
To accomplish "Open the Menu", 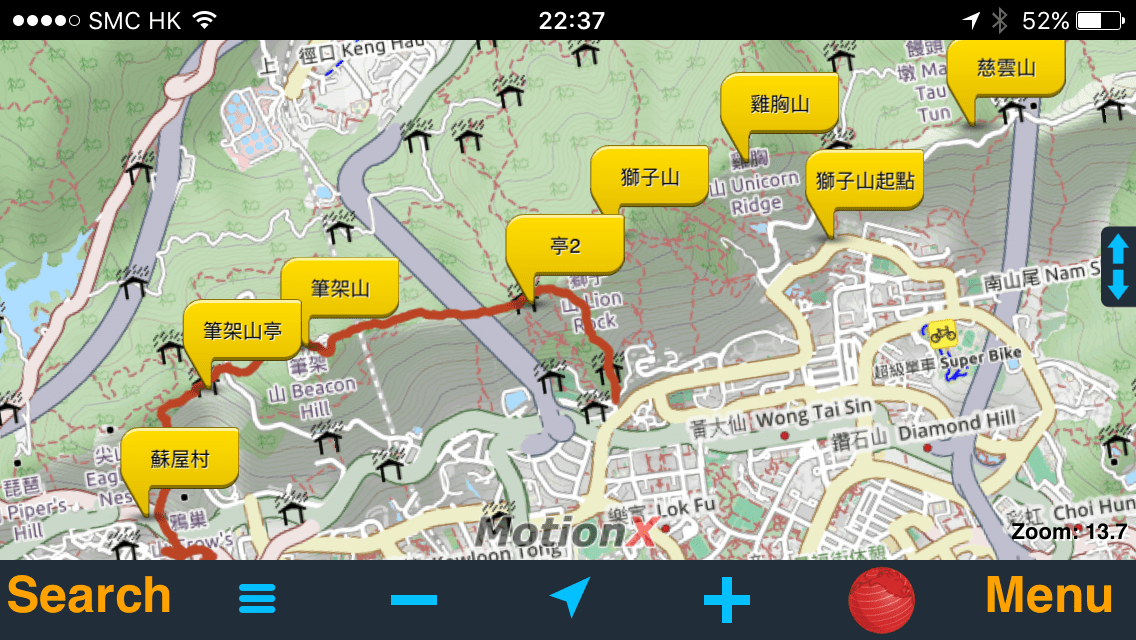I will coord(1049,597).
